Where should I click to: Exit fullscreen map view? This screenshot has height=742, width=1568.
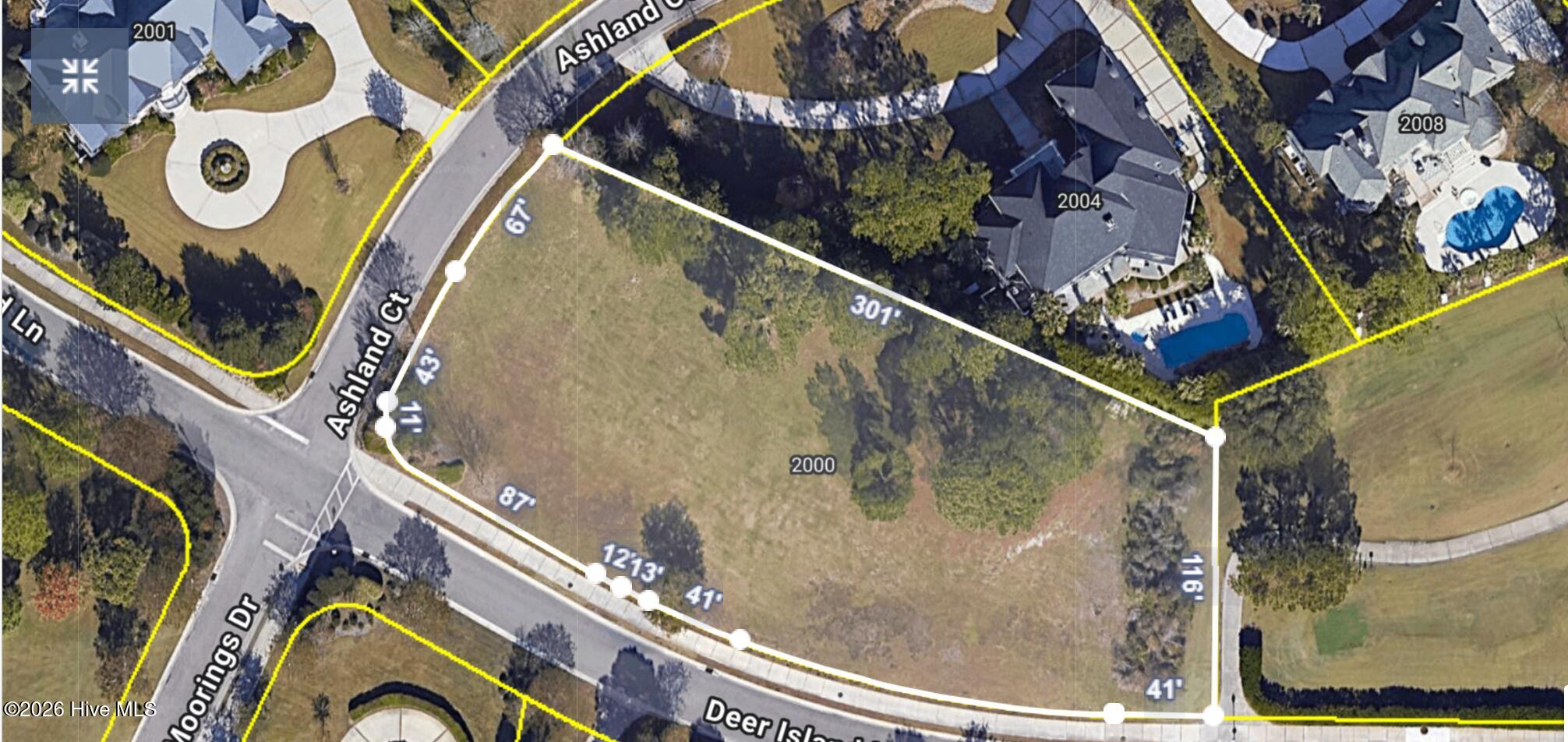[x=79, y=76]
